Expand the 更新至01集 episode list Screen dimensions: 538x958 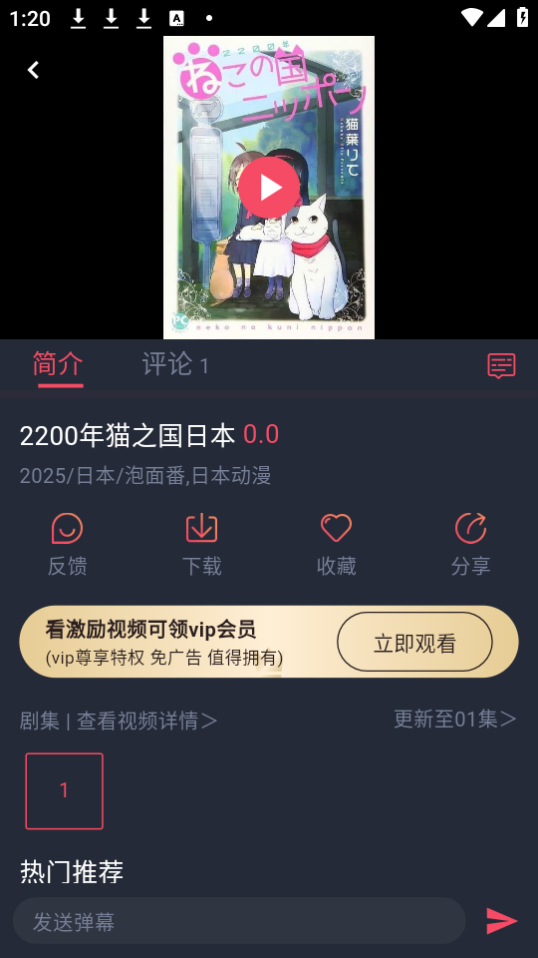click(455, 719)
